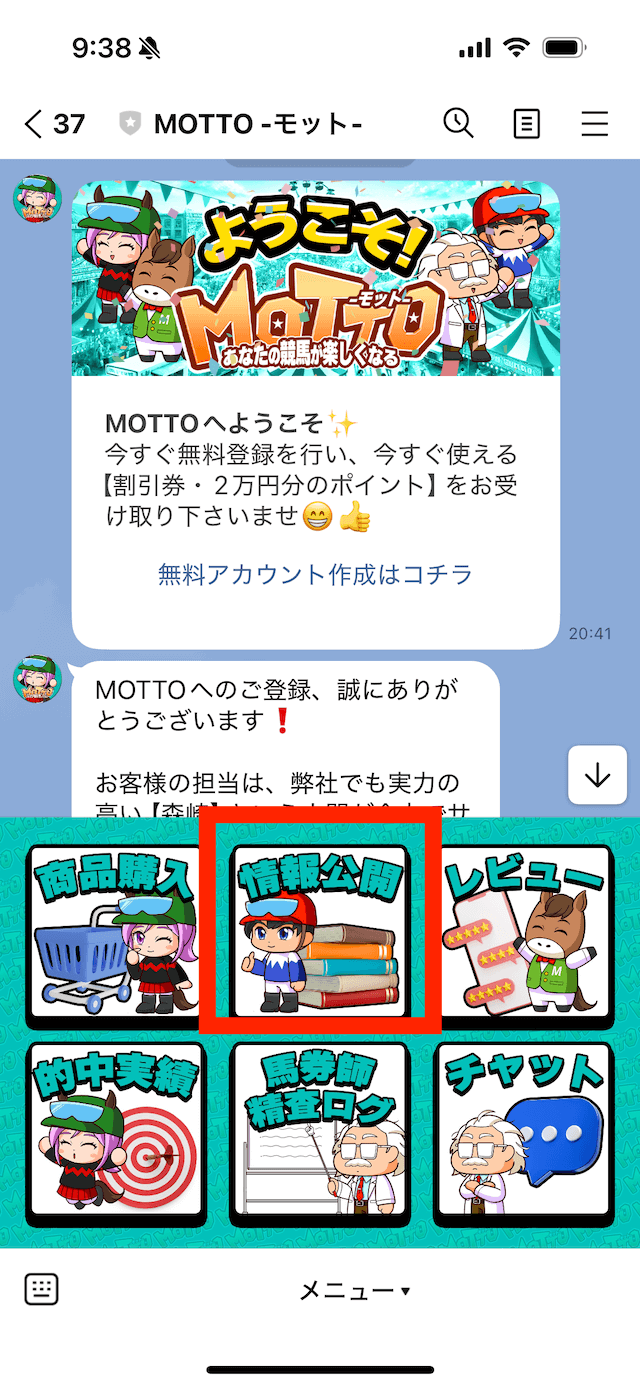View the 的中実績 tile
The height and width of the screenshot is (1387, 640).
pyautogui.click(x=116, y=1134)
